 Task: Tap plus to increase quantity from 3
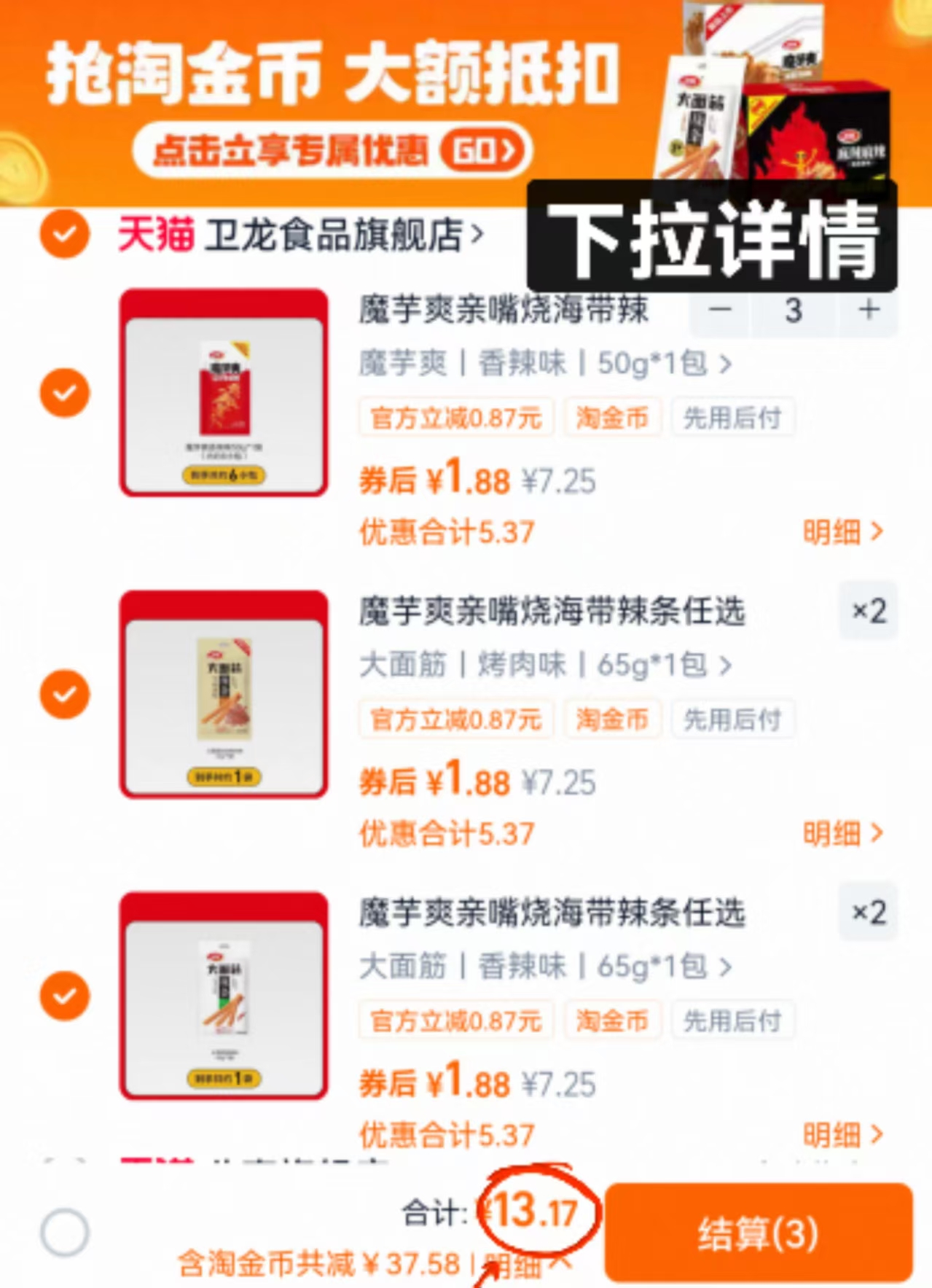click(868, 310)
